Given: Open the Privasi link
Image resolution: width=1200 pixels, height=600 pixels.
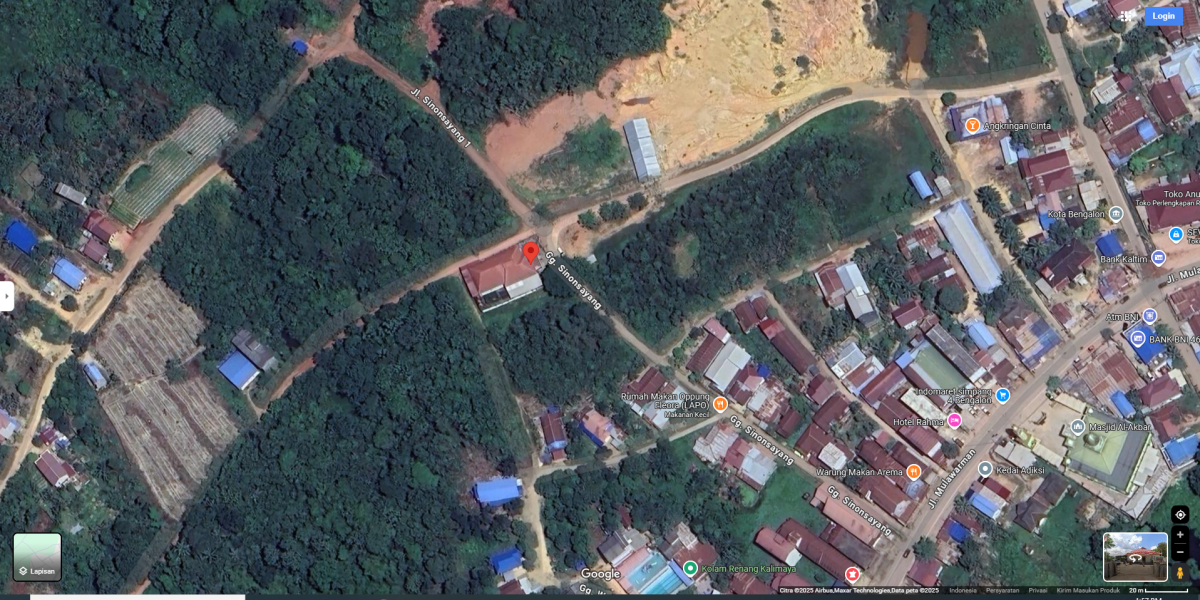Looking at the screenshot, I should pos(1038,590).
